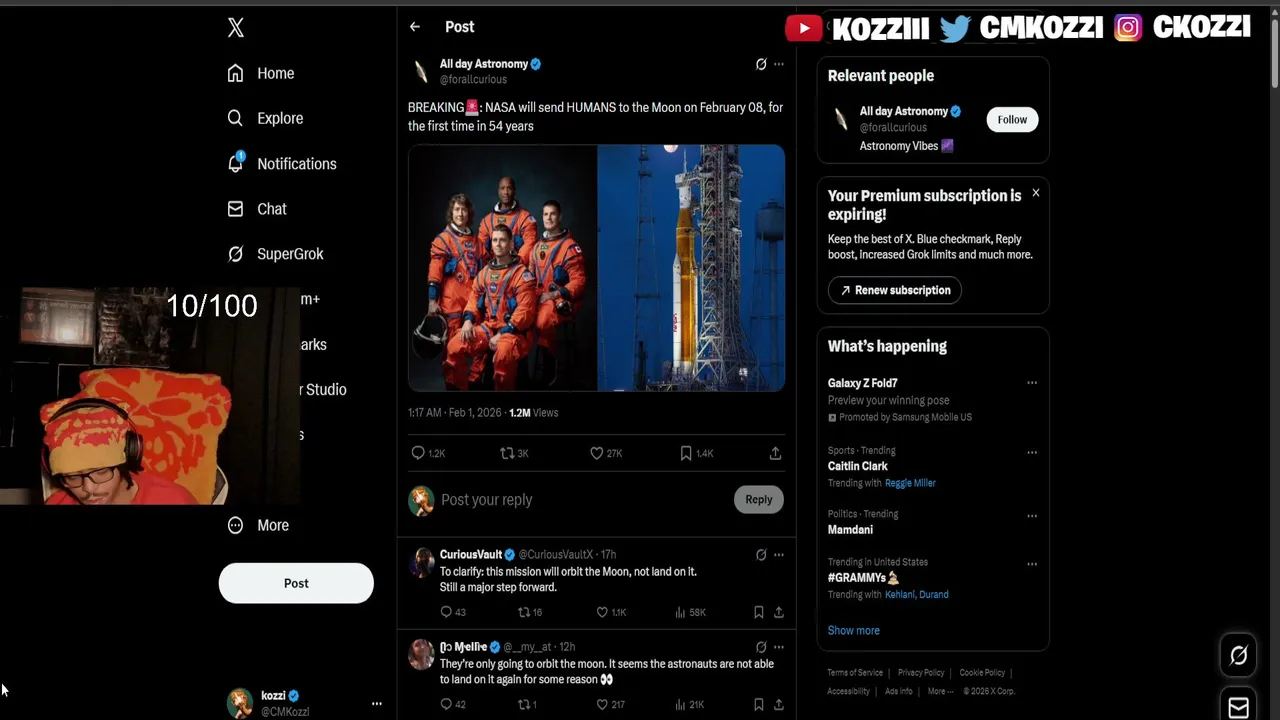Follow All day Astronomy

point(1012,119)
